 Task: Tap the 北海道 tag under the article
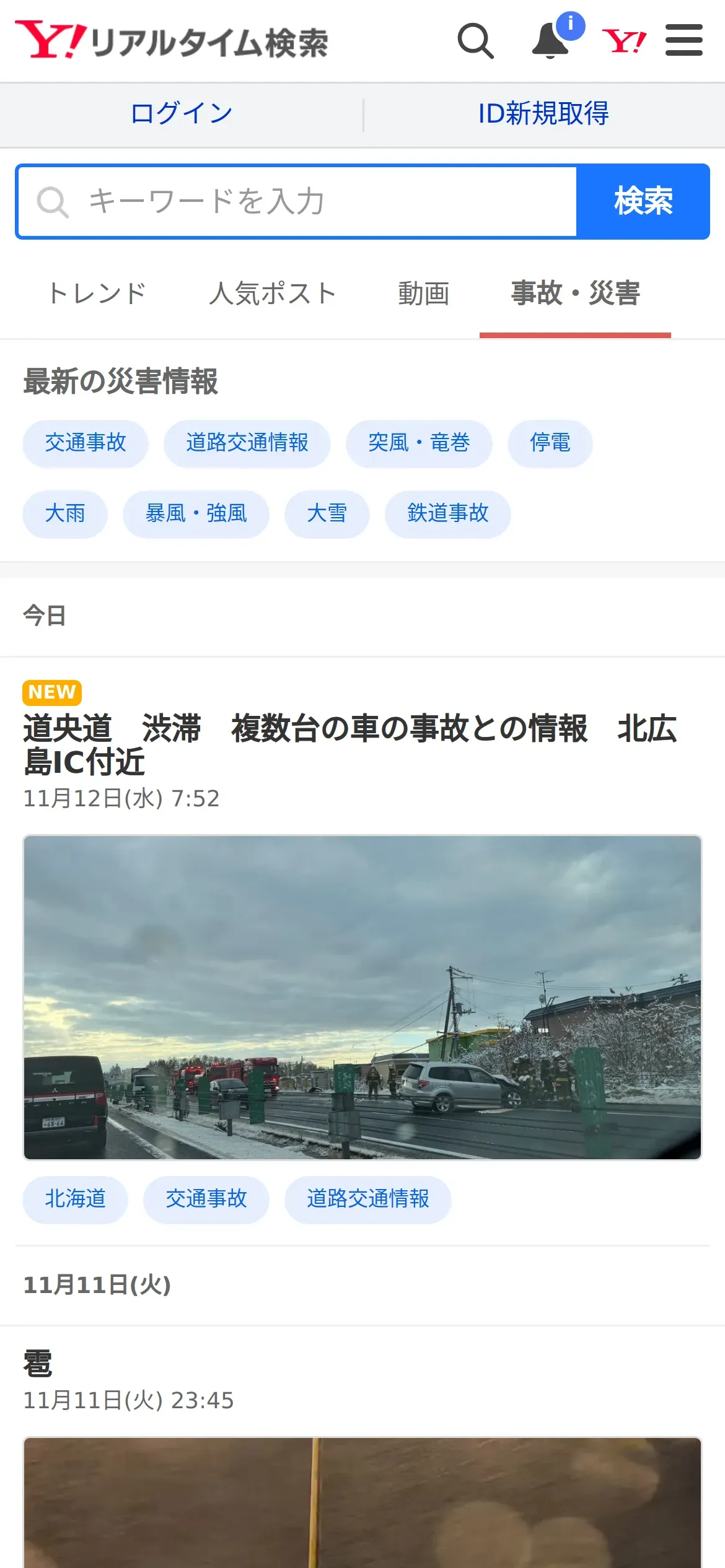[76, 1199]
